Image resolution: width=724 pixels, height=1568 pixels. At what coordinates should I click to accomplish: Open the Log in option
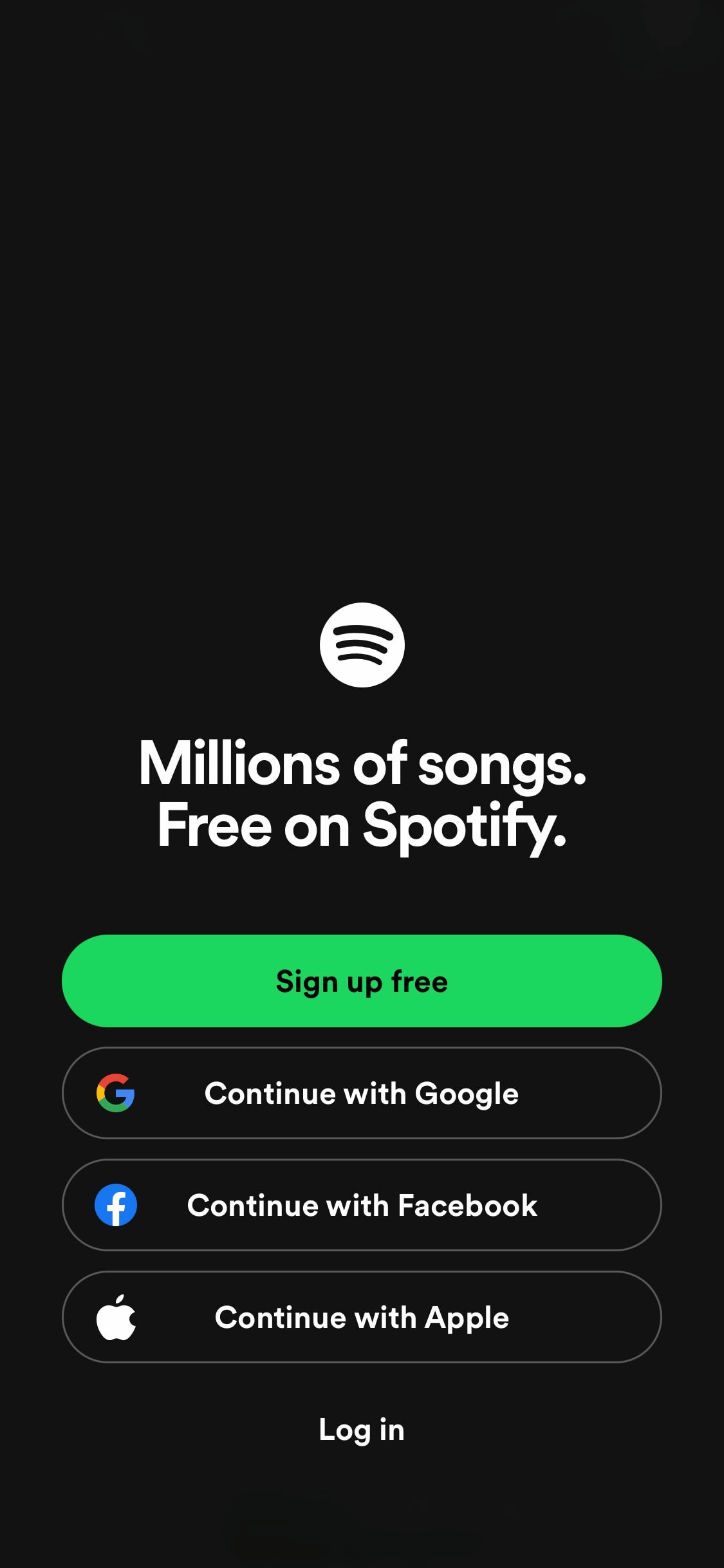362,1430
